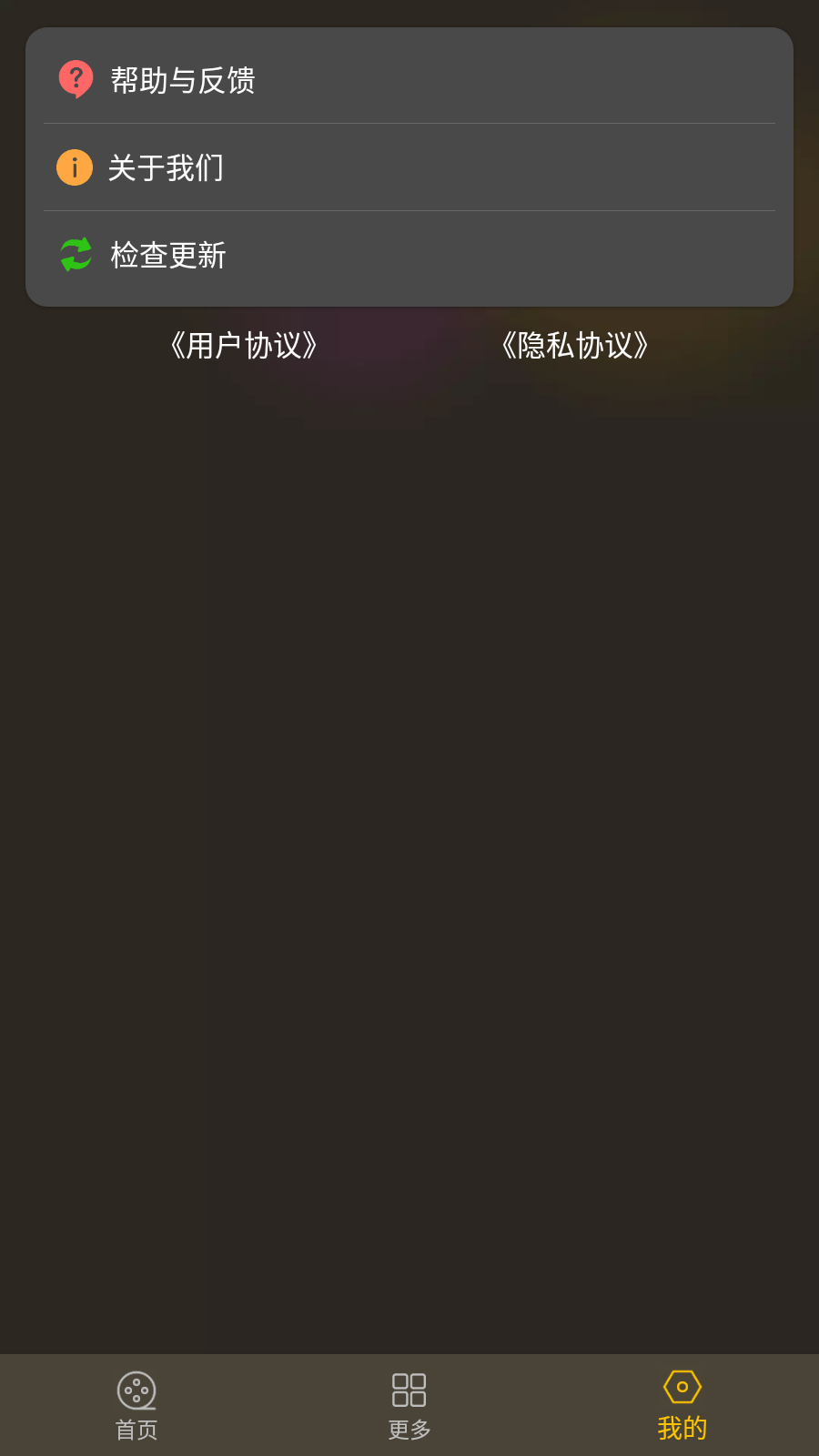
Task: Open 帮助与反馈 help and feedback
Action: click(409, 80)
